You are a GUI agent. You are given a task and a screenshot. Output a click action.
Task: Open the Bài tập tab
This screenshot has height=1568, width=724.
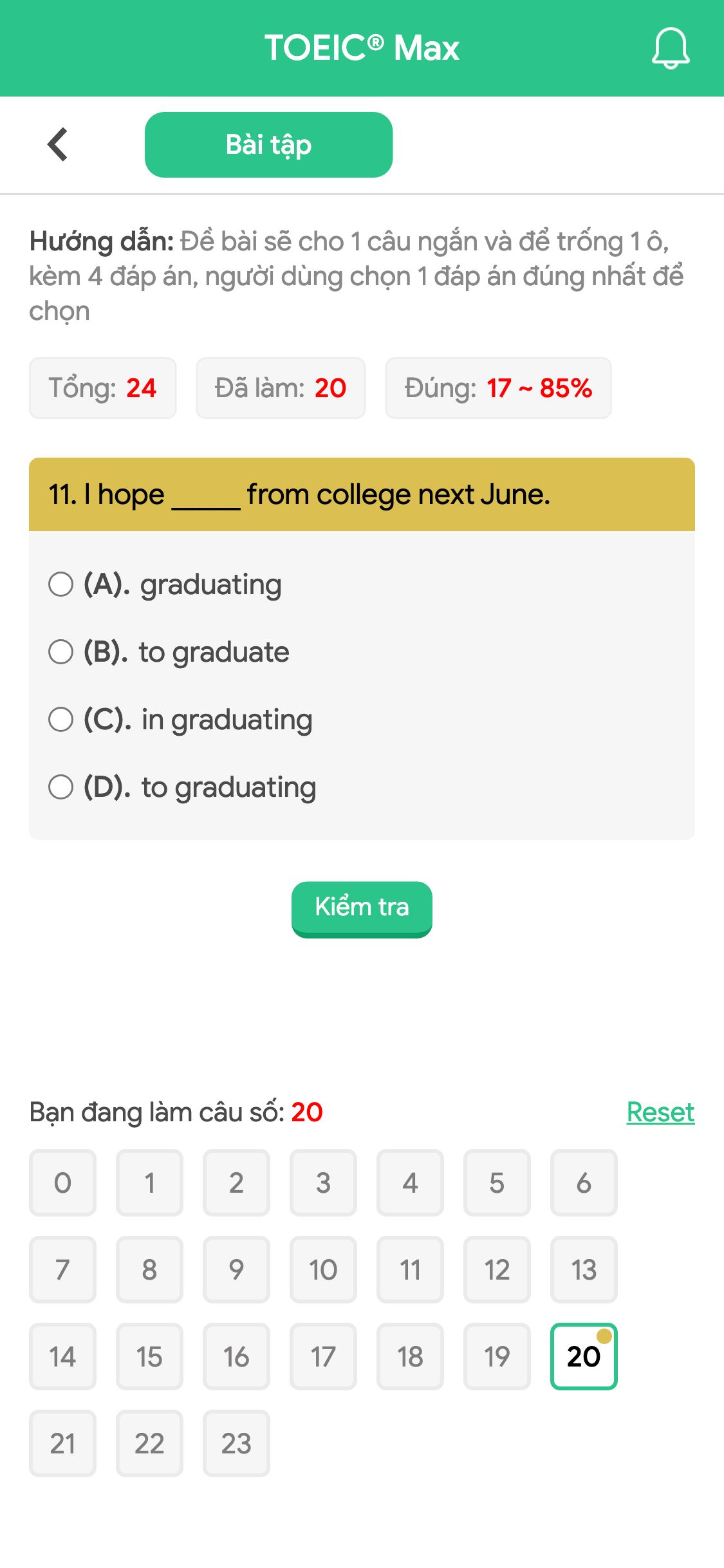(x=268, y=144)
